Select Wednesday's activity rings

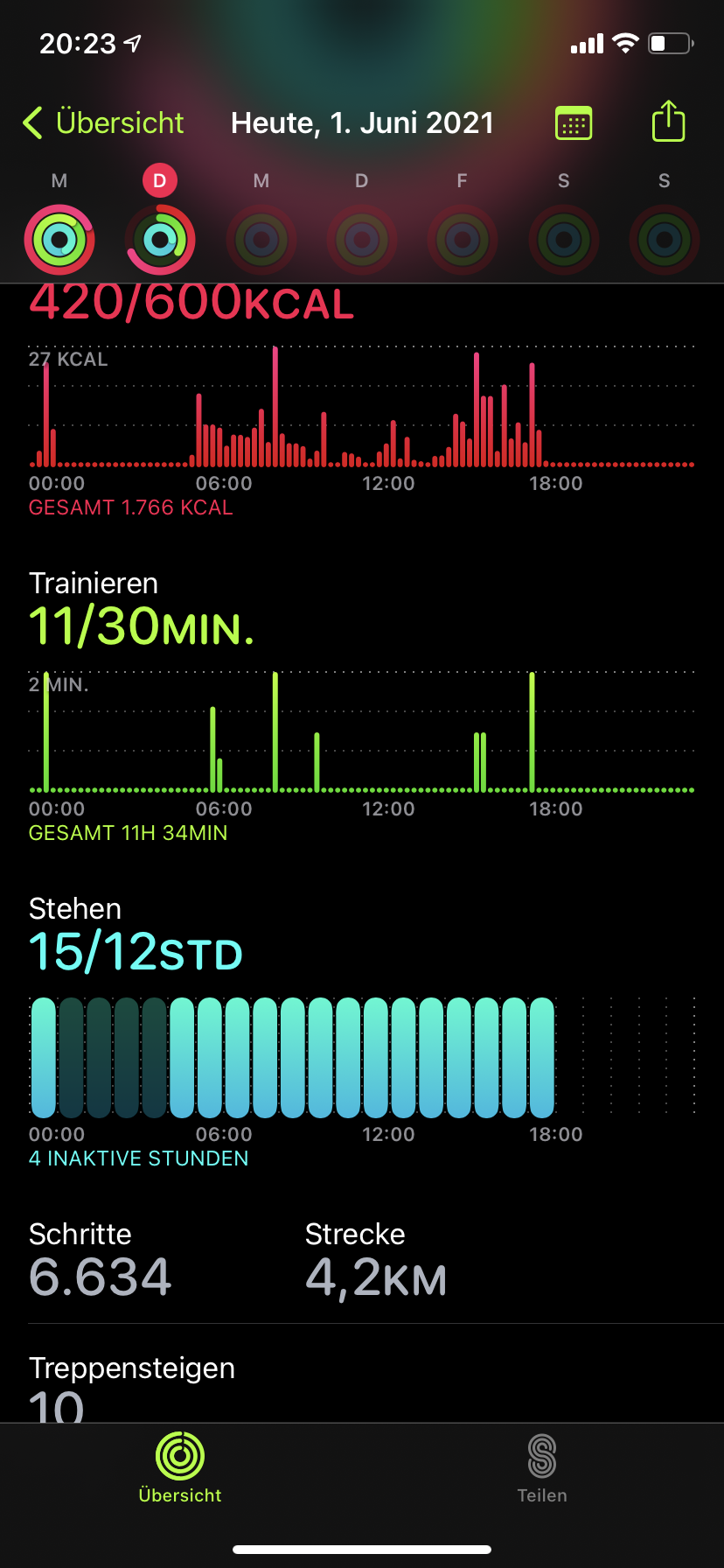click(x=261, y=240)
